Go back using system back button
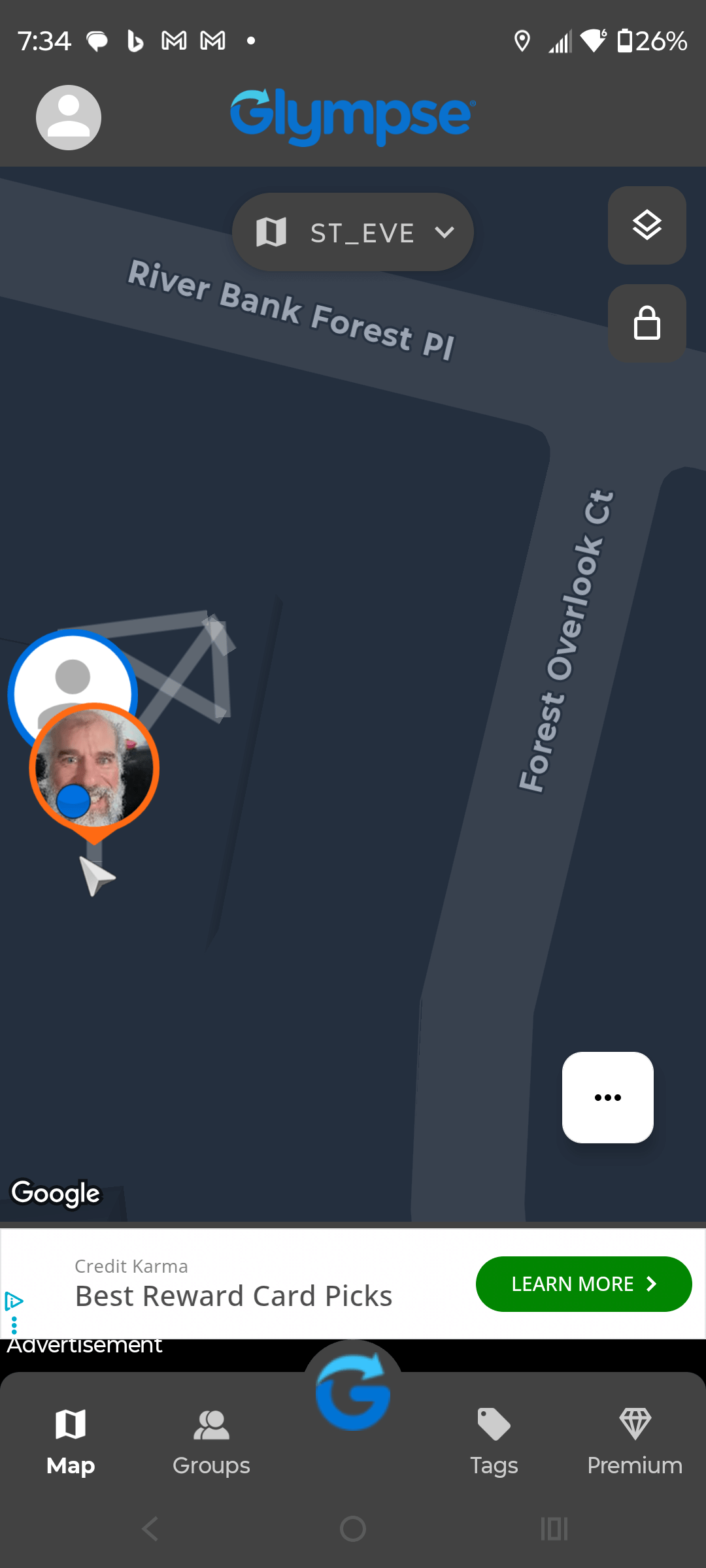 click(x=150, y=1529)
